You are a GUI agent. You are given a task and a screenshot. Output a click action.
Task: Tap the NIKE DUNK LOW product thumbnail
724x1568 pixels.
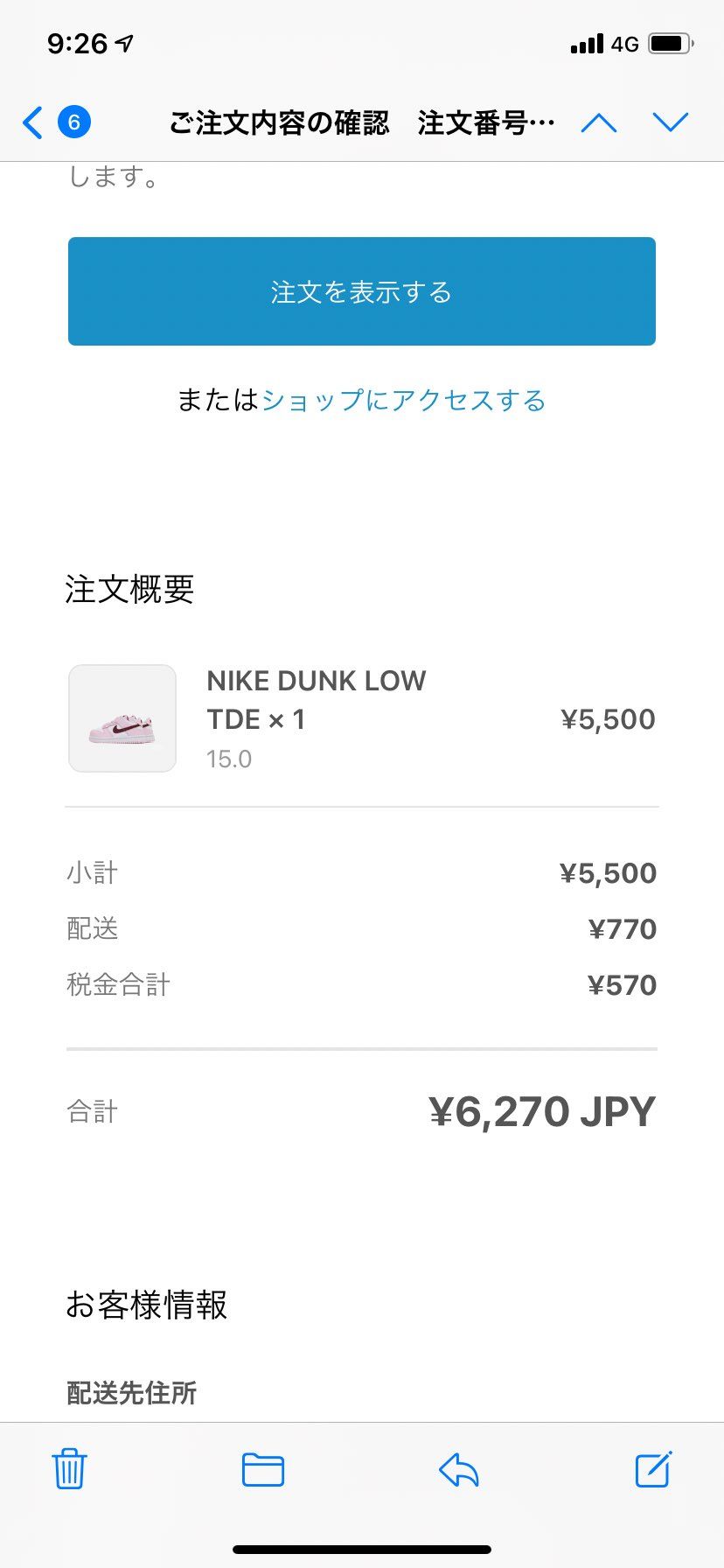[122, 717]
